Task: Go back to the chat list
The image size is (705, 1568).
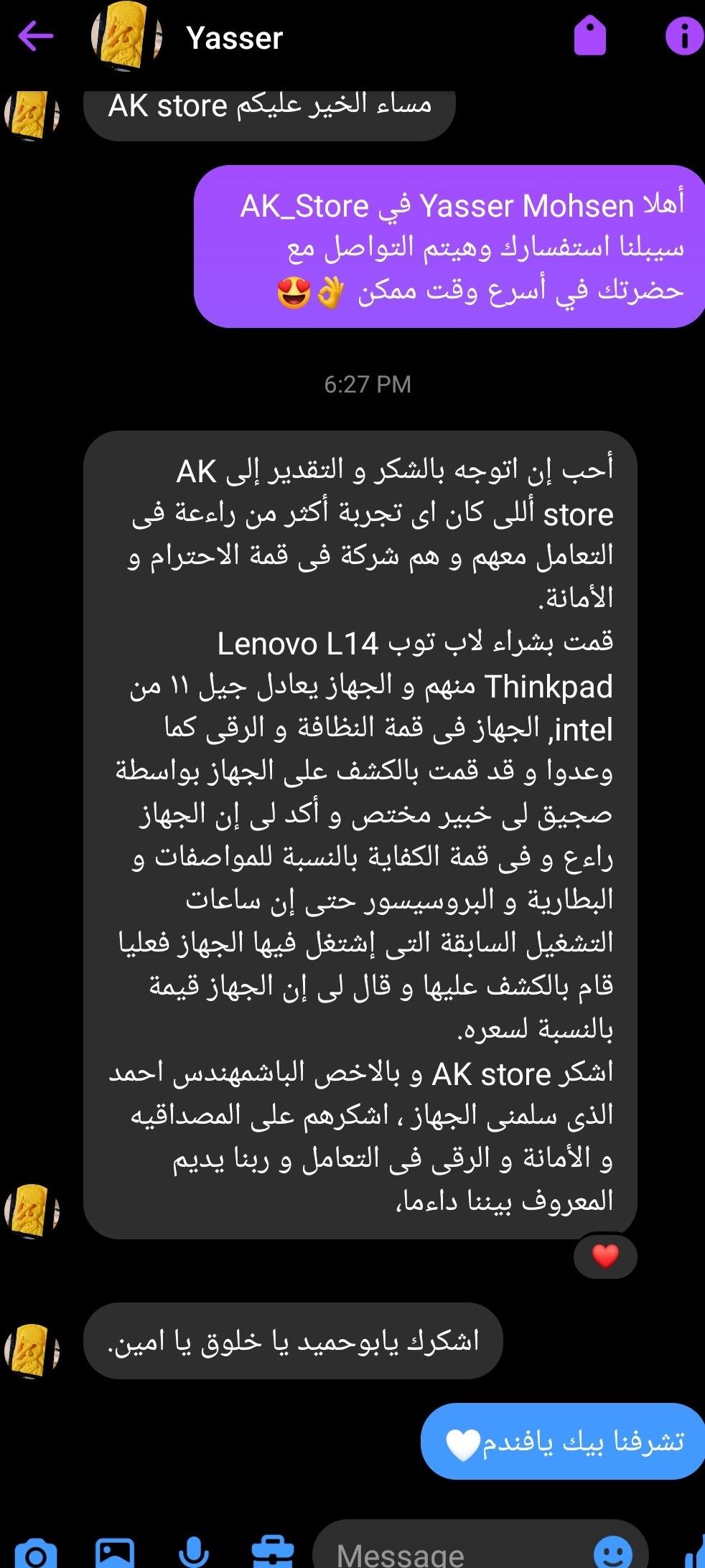Action: pyautogui.click(x=36, y=36)
